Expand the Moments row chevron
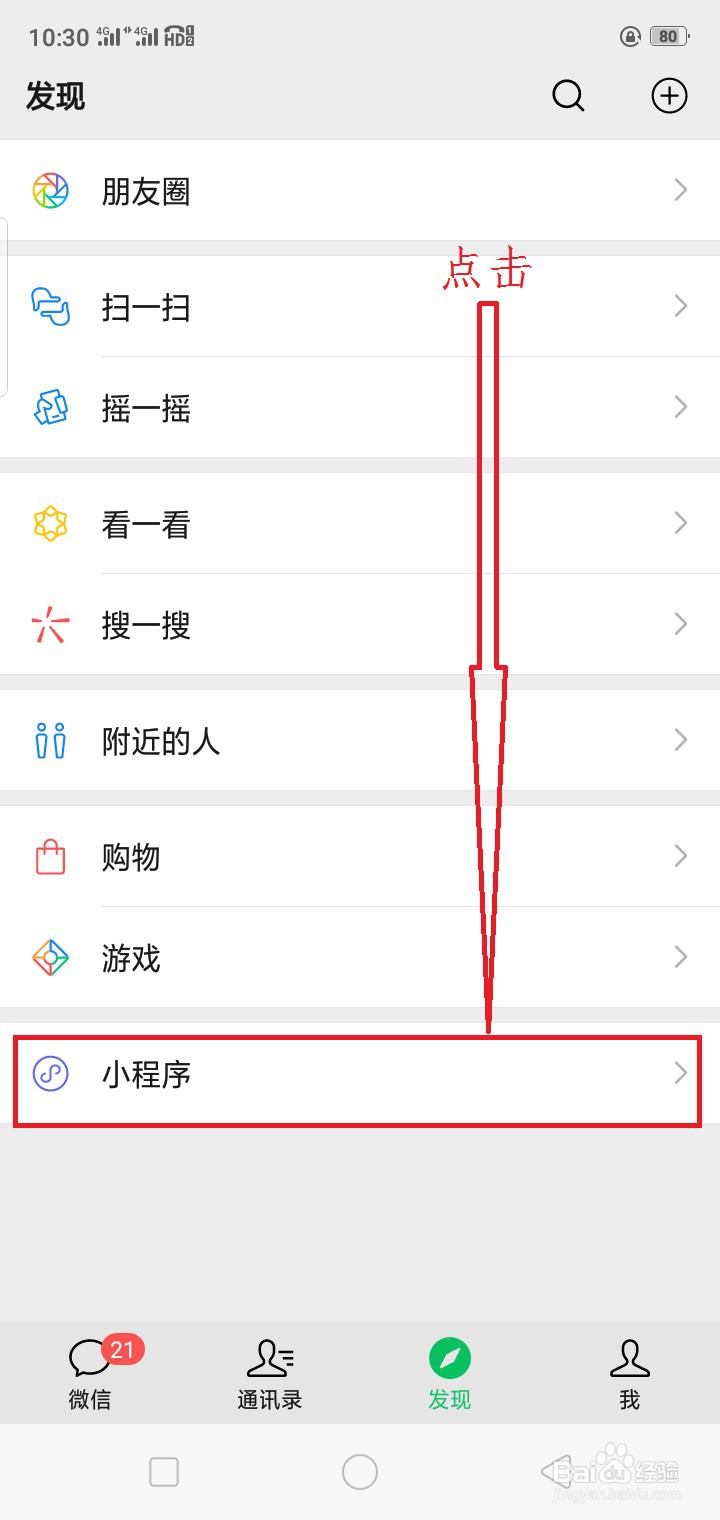This screenshot has height=1520, width=720. (x=681, y=190)
